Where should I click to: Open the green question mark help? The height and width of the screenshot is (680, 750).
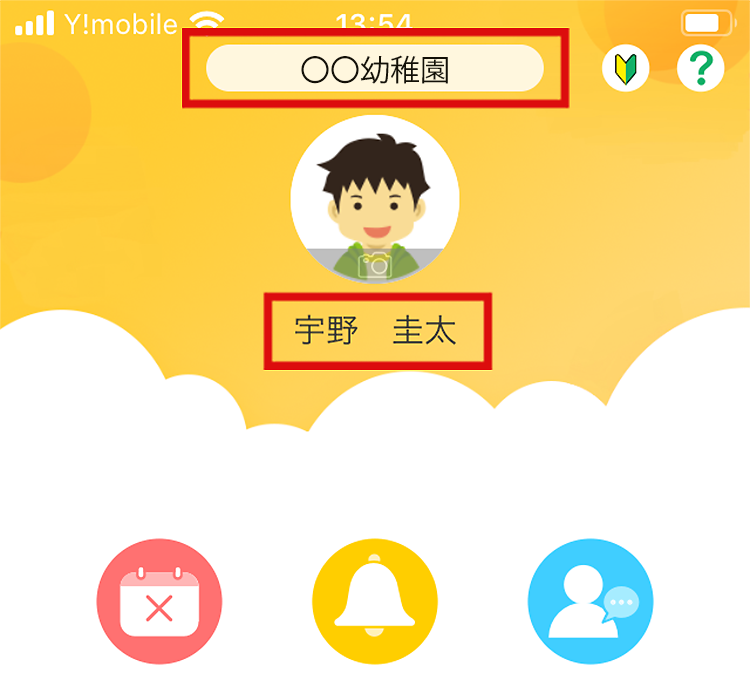pyautogui.click(x=700, y=69)
